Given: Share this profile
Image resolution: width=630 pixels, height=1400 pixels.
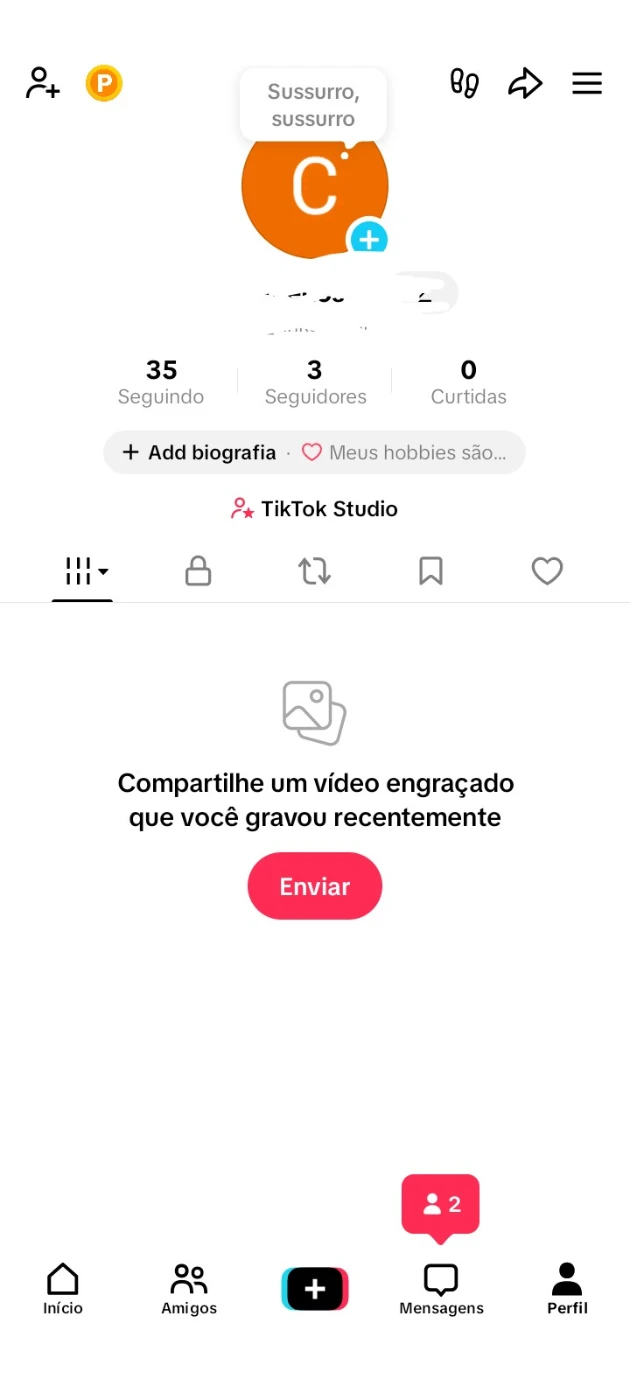Looking at the screenshot, I should click(x=525, y=83).
